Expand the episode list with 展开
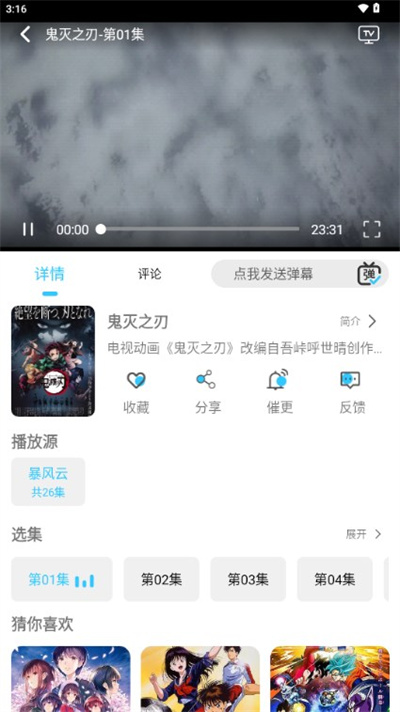Image resolution: width=400 pixels, height=712 pixels. click(x=364, y=534)
